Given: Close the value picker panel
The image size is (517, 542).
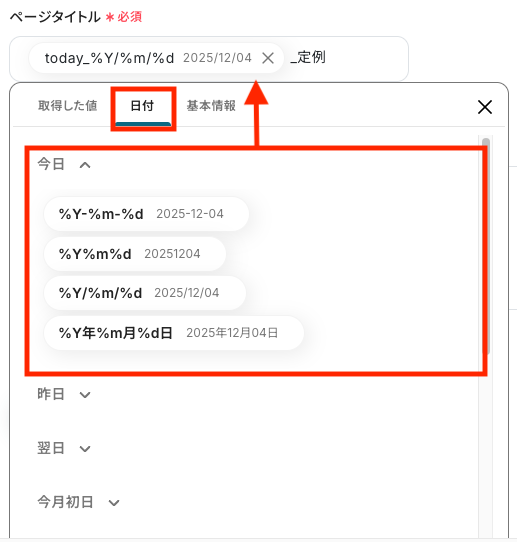Looking at the screenshot, I should [x=485, y=107].
